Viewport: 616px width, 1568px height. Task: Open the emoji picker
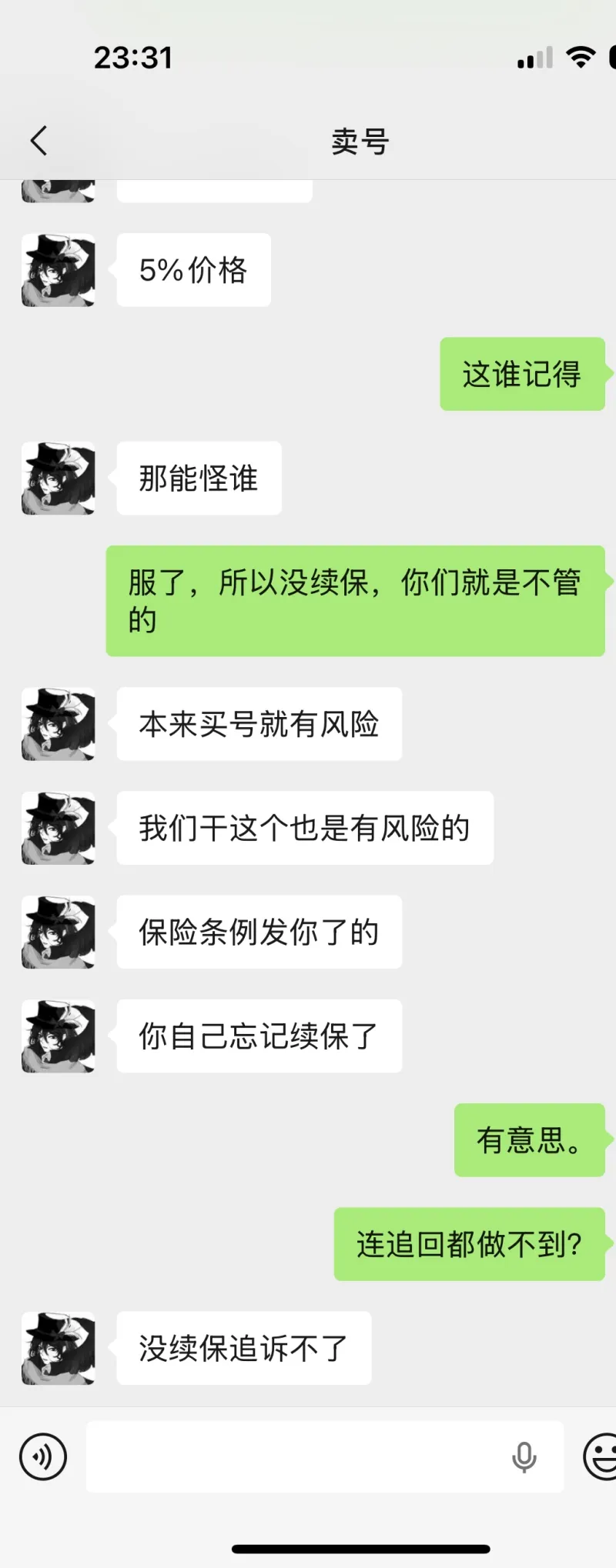(x=601, y=1456)
